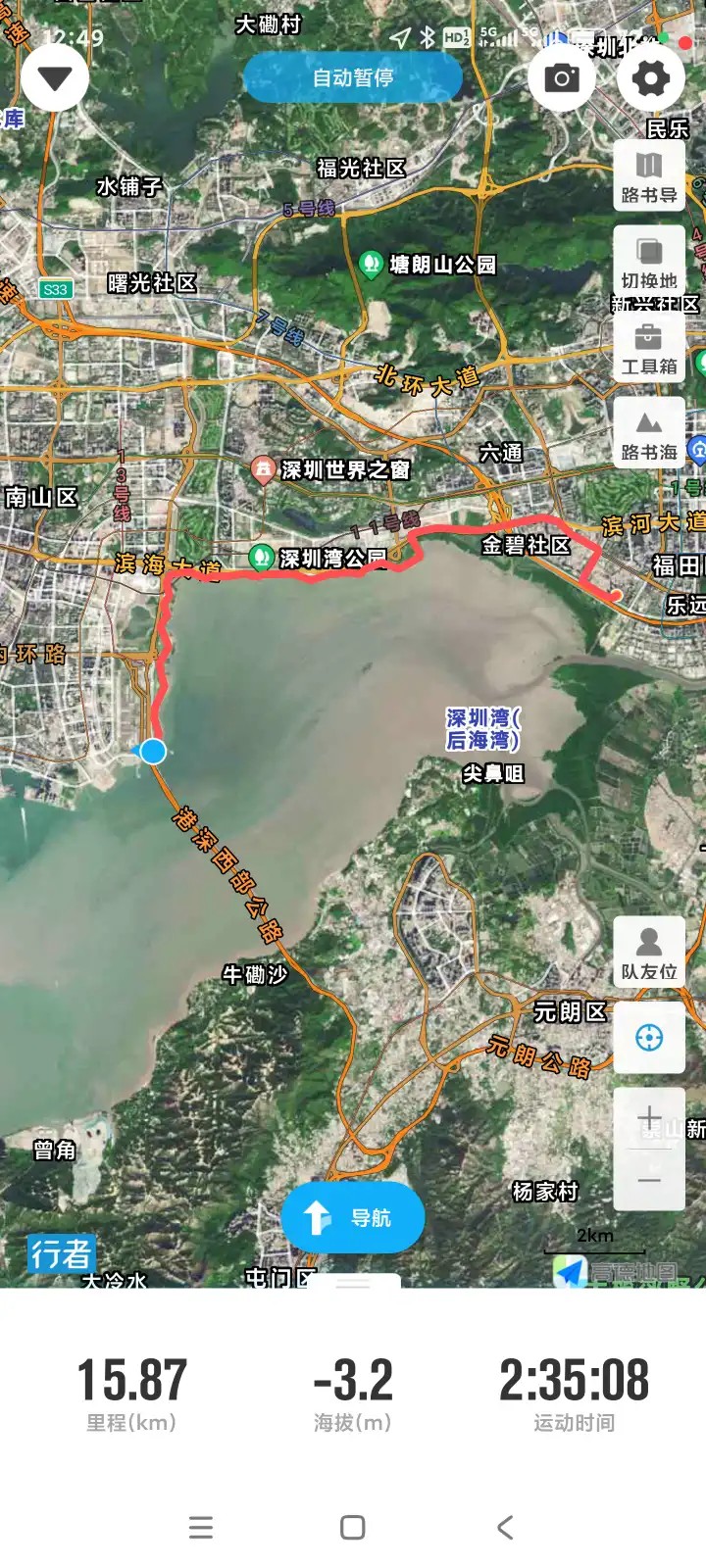Open 路书导 route book navigation

[x=649, y=176]
